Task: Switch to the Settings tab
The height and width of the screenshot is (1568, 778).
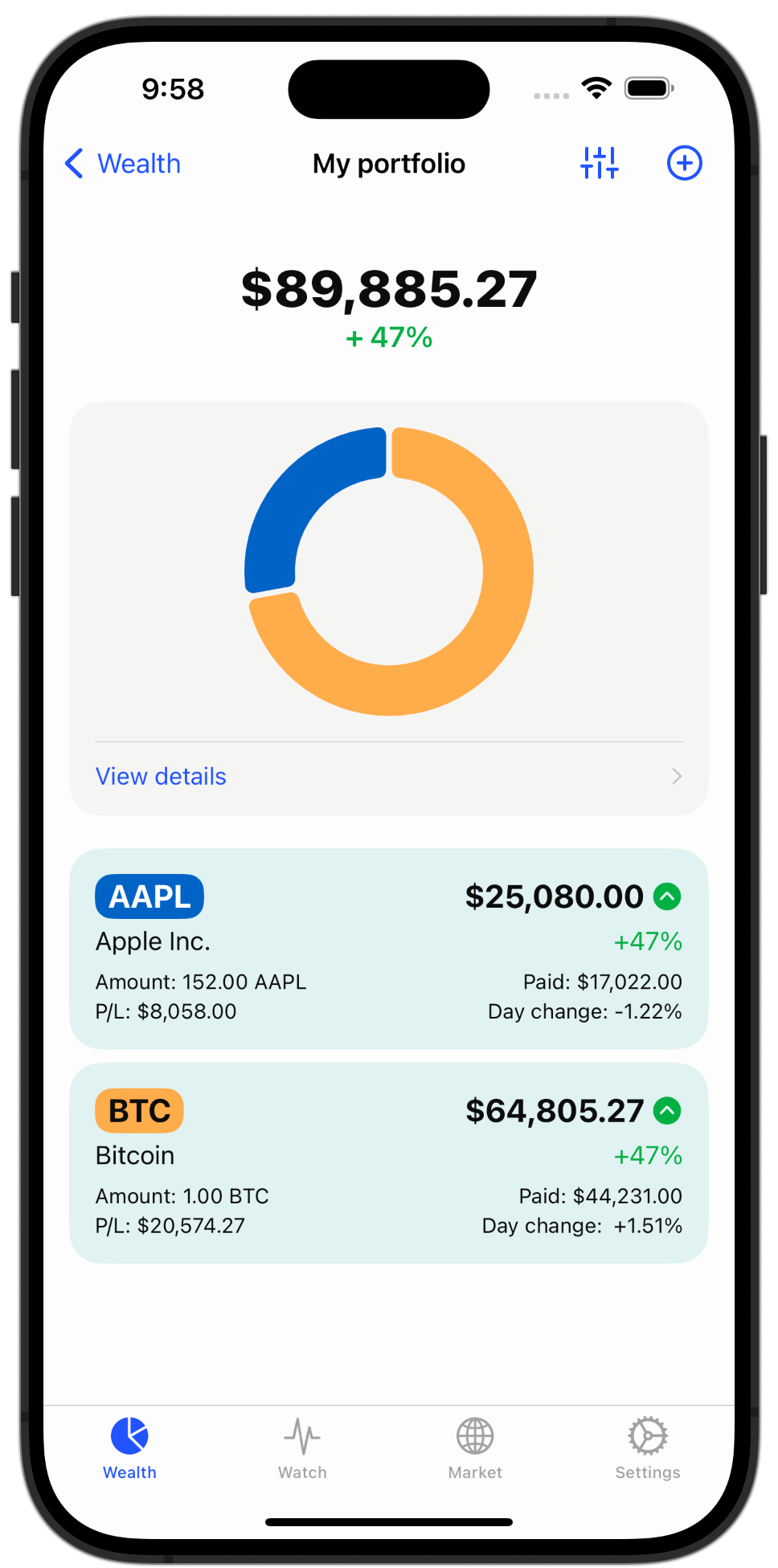Action: (648, 1448)
